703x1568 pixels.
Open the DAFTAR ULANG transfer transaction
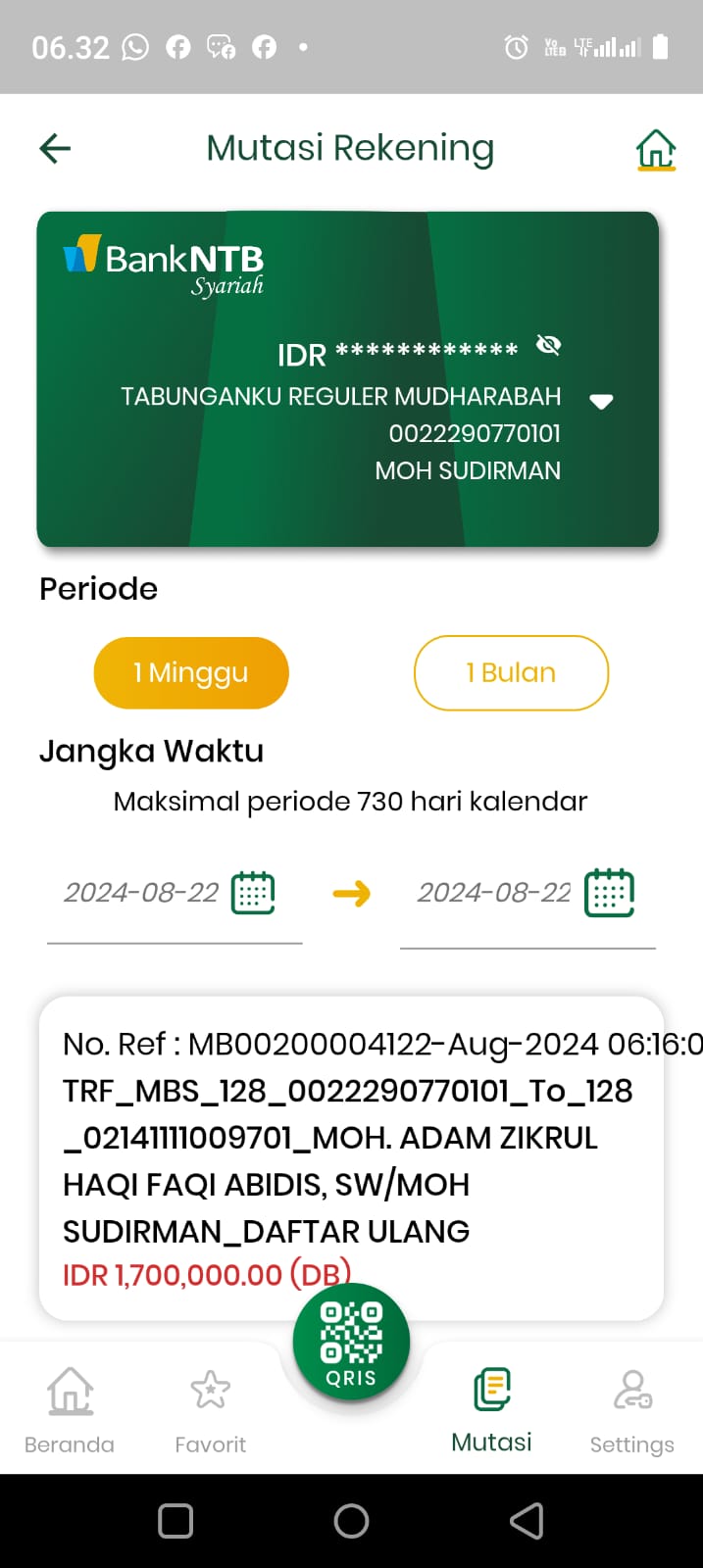351,1156
